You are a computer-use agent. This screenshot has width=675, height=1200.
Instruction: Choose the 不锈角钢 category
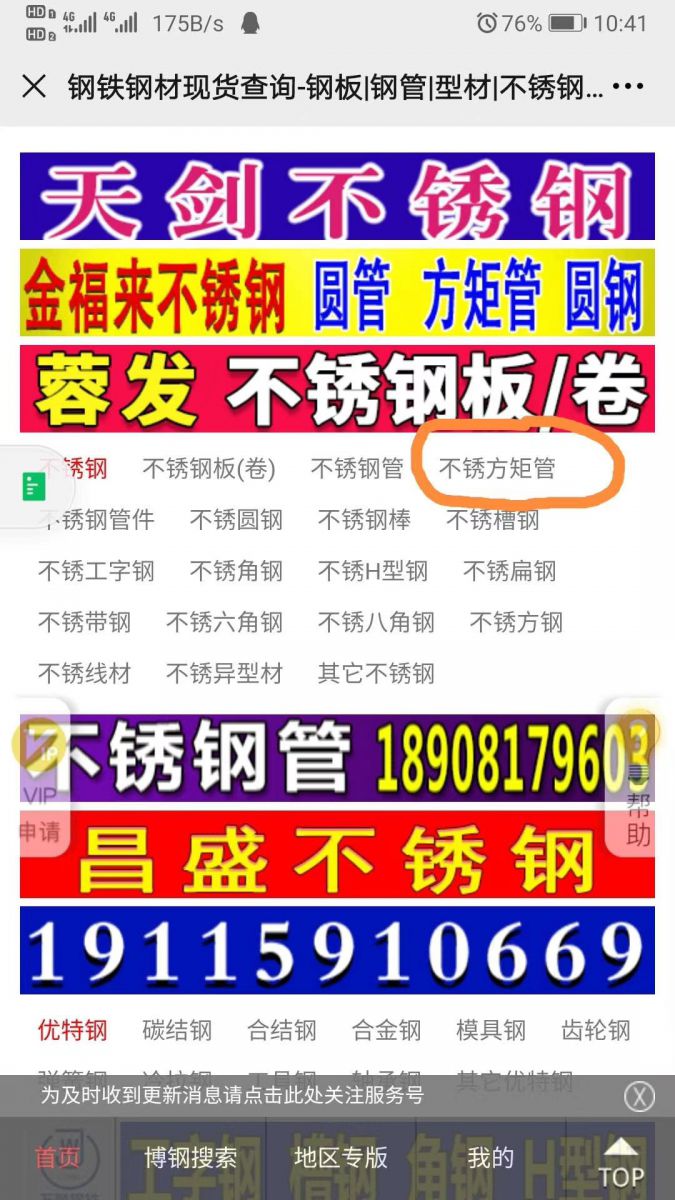[x=236, y=571]
